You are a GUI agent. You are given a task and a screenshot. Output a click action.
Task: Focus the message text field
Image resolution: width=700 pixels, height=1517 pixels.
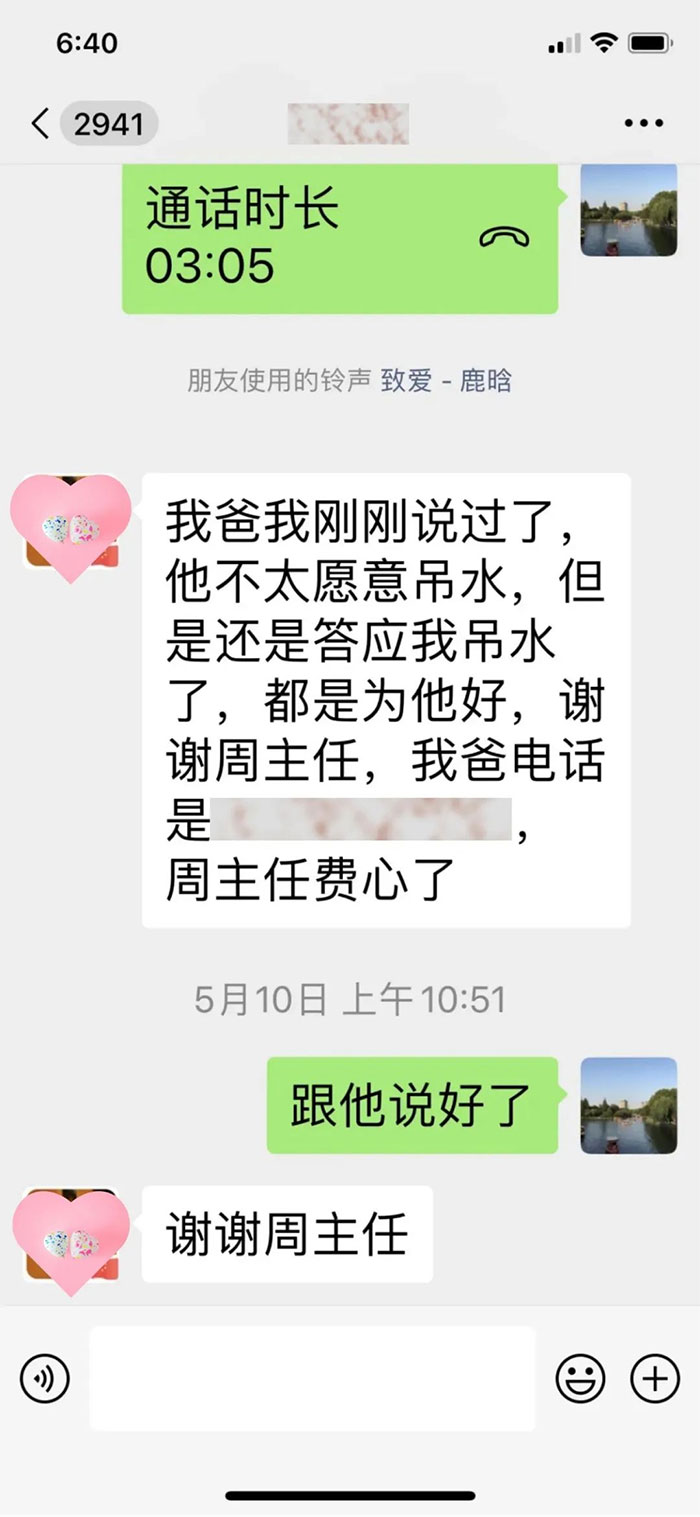coord(312,1379)
